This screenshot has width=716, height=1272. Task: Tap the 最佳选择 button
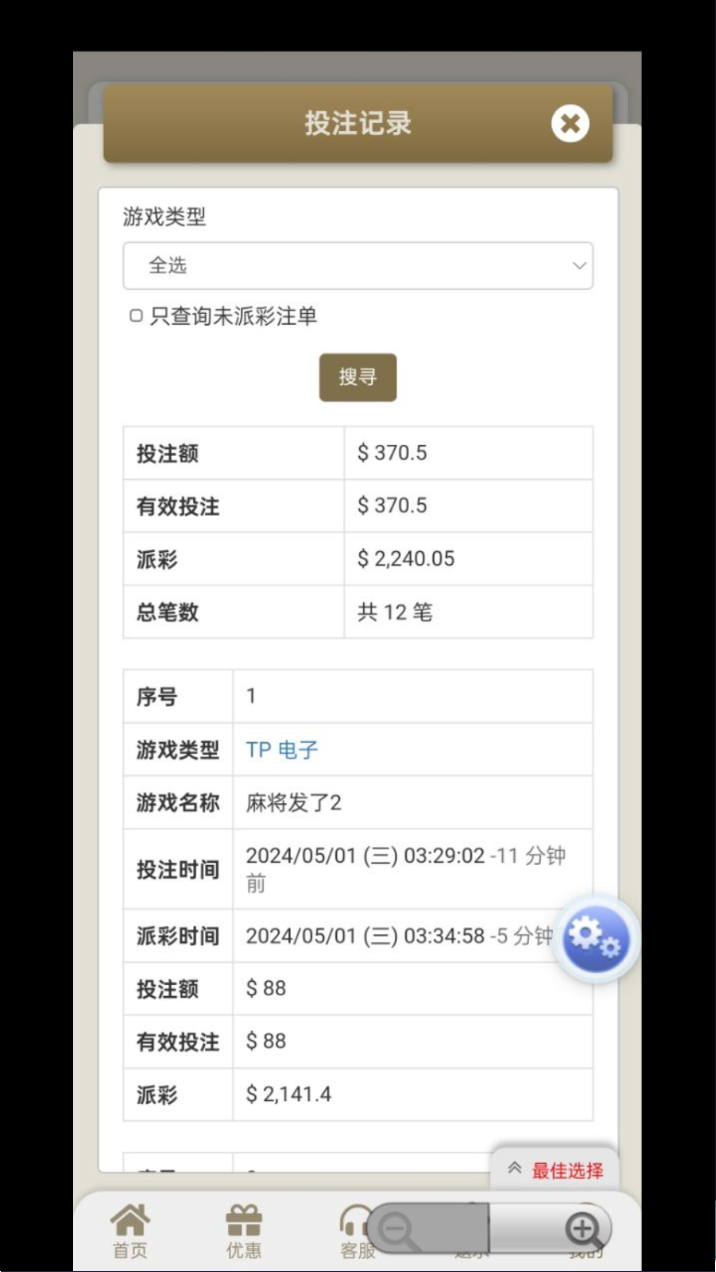tap(555, 1170)
